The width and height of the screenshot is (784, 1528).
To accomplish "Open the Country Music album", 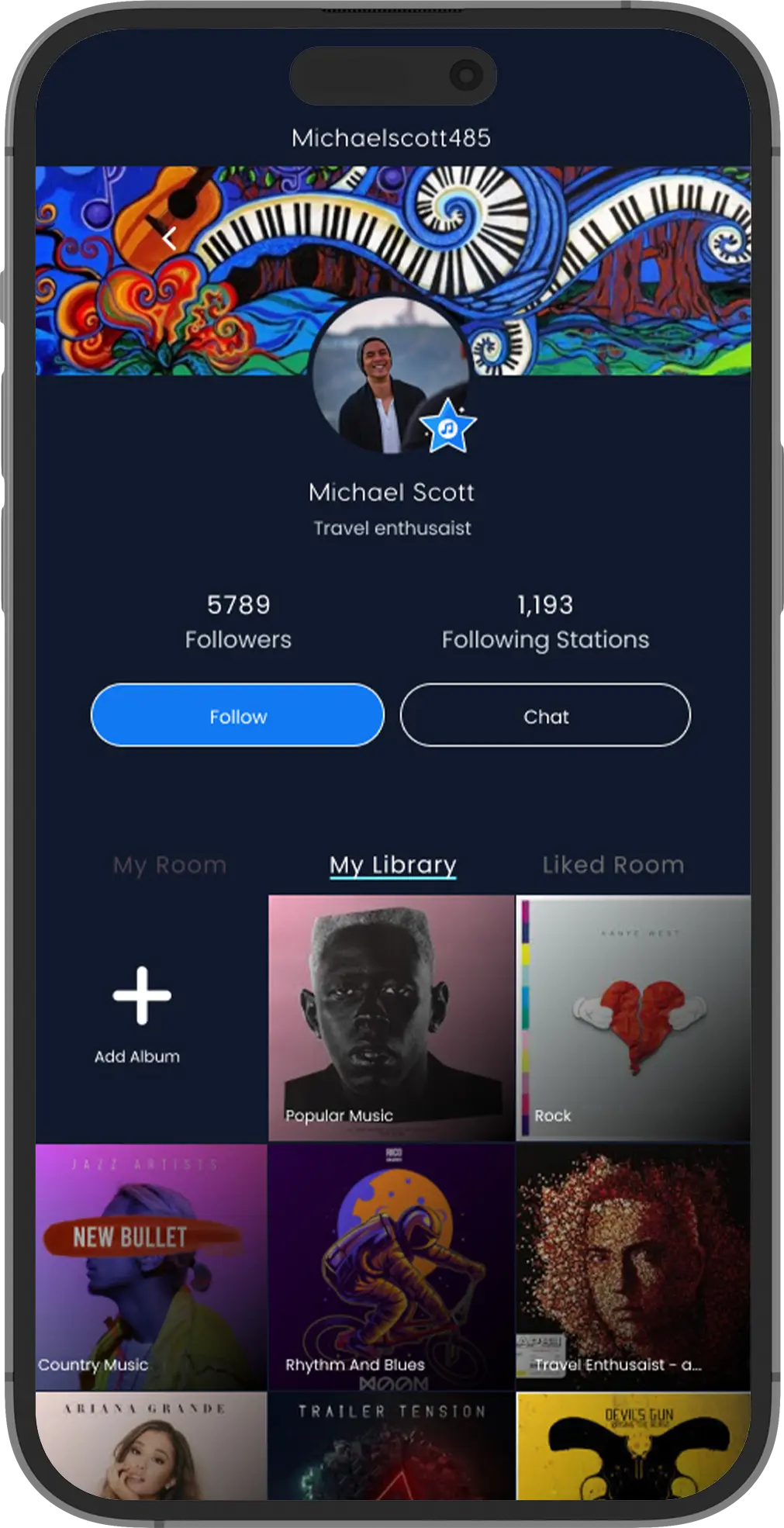I will pos(151,1266).
